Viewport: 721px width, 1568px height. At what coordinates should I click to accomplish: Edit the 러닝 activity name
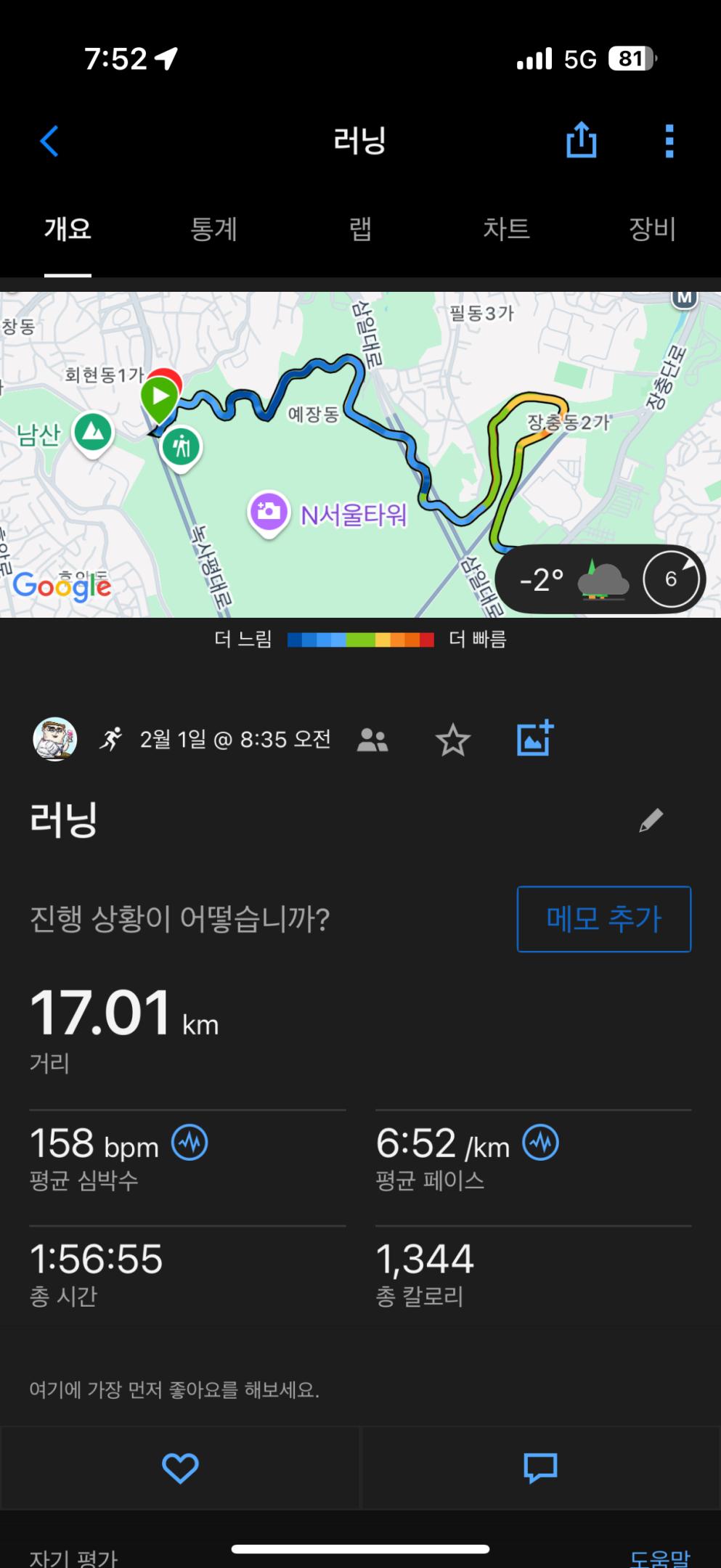coord(651,820)
